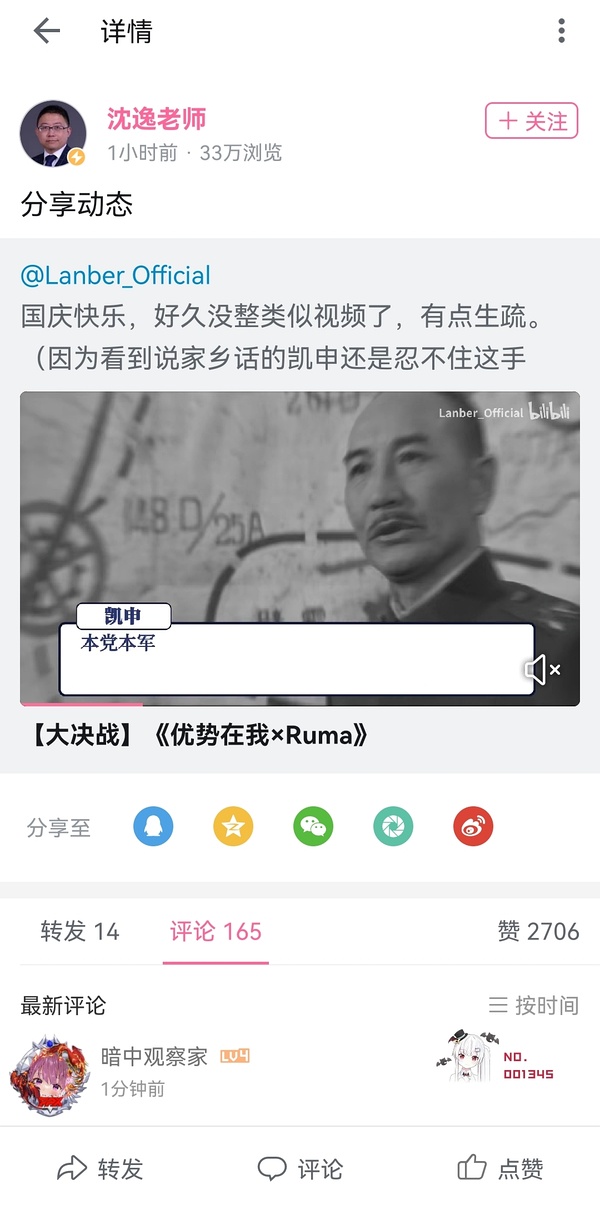The image size is (600, 1210).
Task: Unmute the video sound
Action: pos(543,669)
